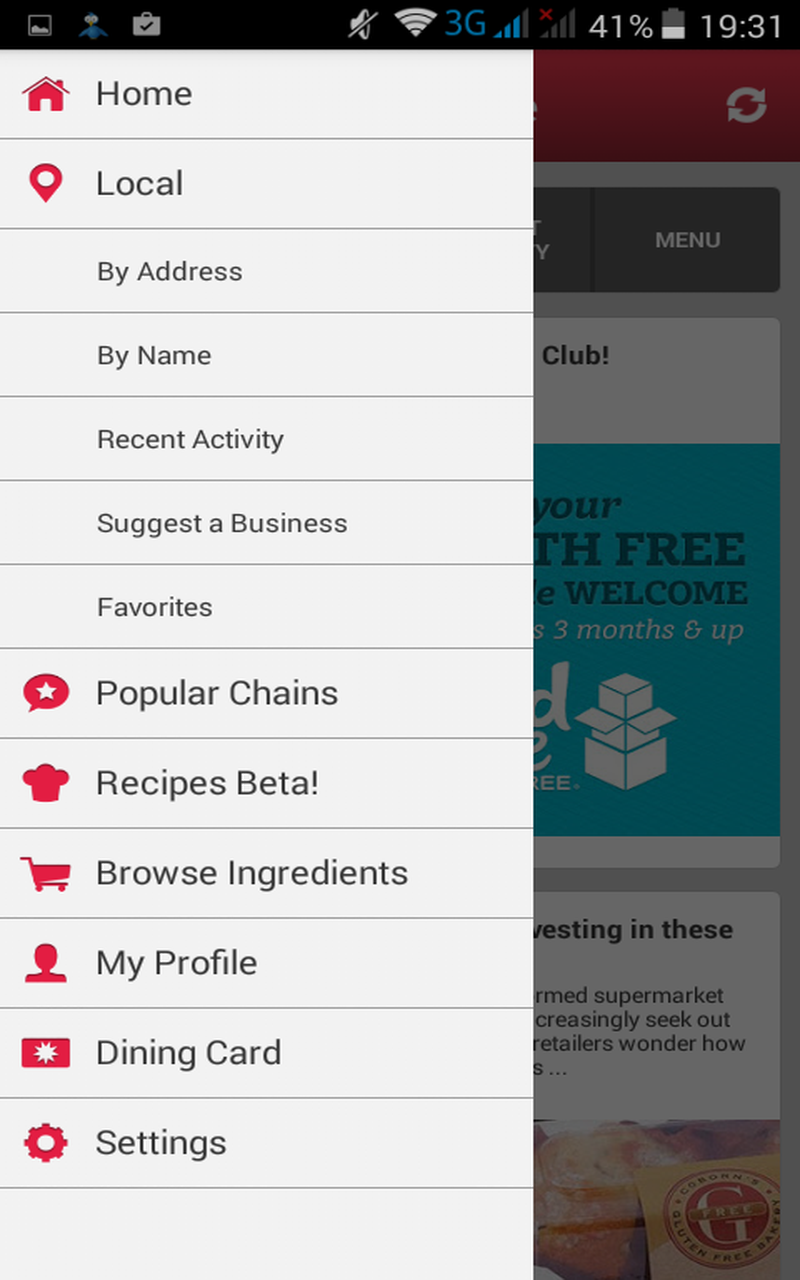Tap the refresh icon in the top bar
Image resolution: width=800 pixels, height=1280 pixels.
[746, 105]
